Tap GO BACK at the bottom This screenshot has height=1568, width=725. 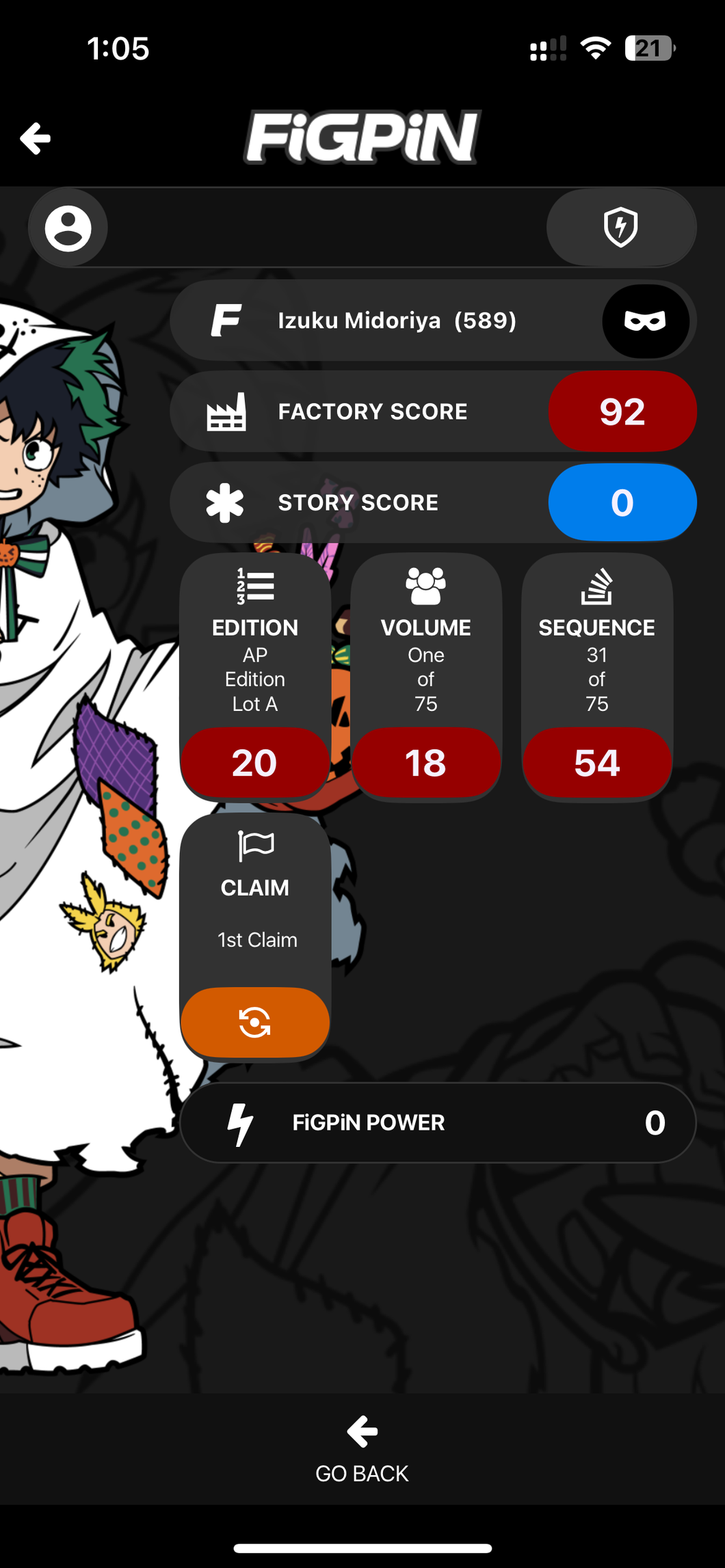point(362,1450)
